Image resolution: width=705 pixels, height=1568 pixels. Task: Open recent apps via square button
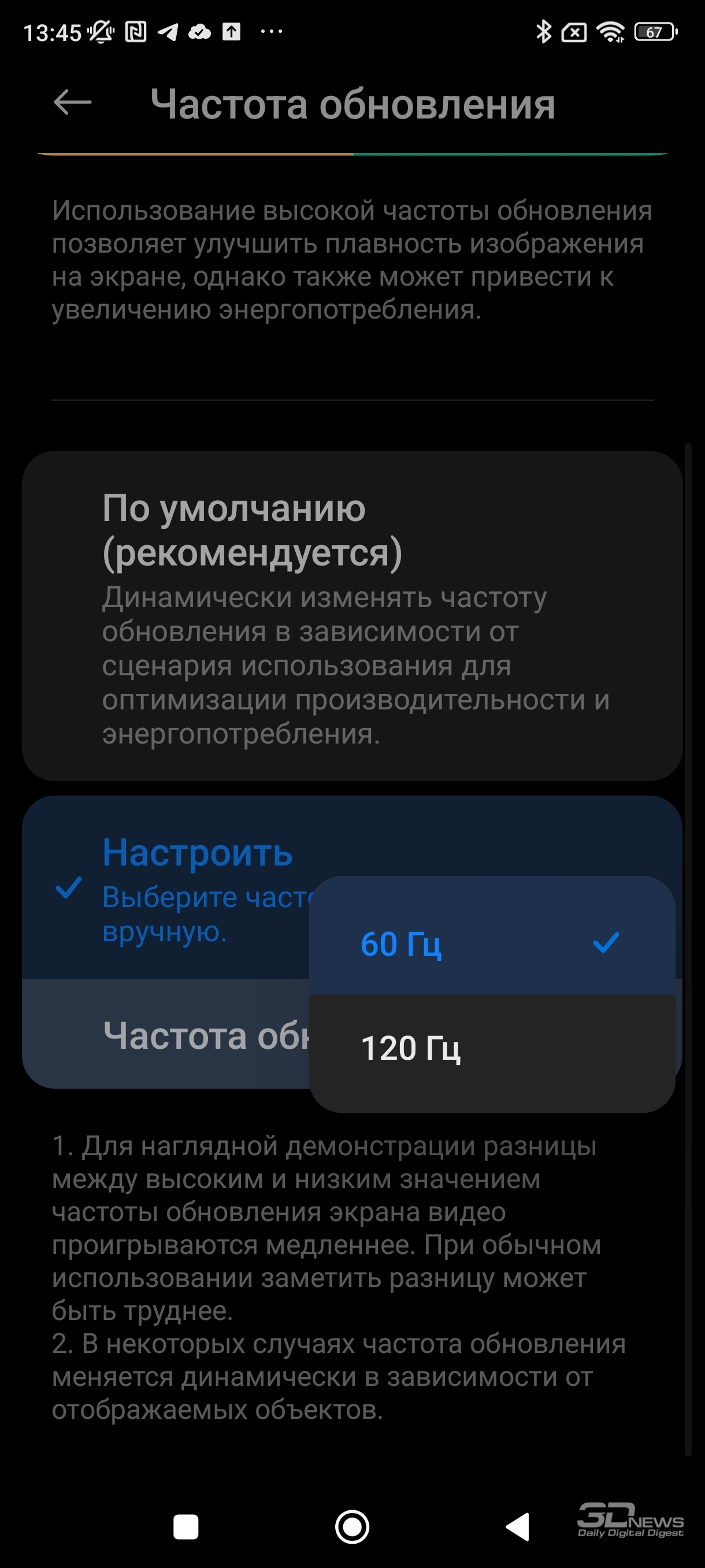tap(185, 1526)
